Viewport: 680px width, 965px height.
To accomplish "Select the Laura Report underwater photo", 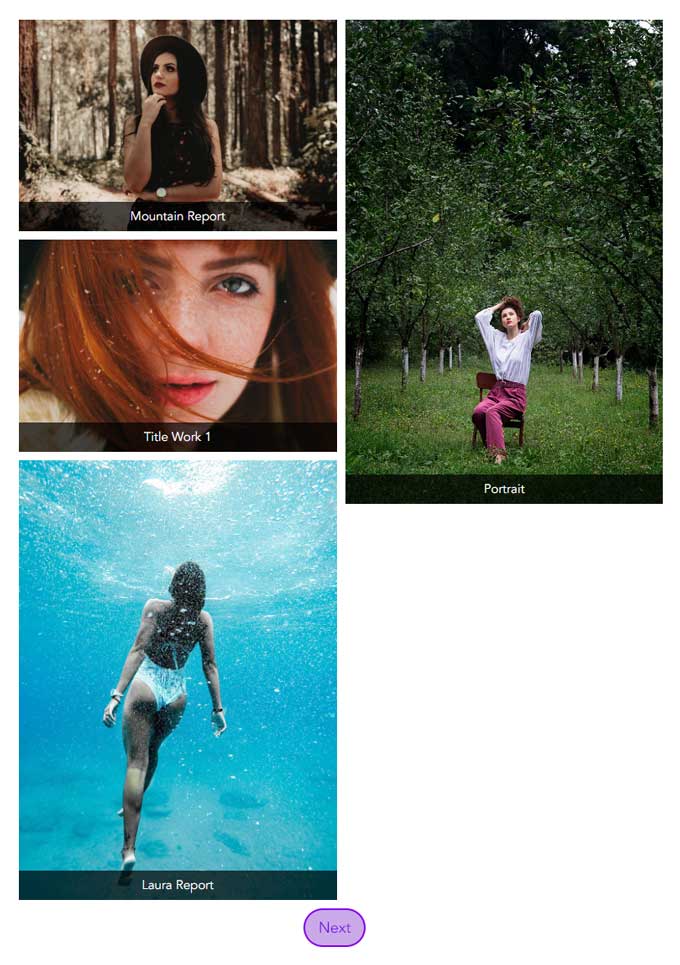I will click(x=177, y=679).
